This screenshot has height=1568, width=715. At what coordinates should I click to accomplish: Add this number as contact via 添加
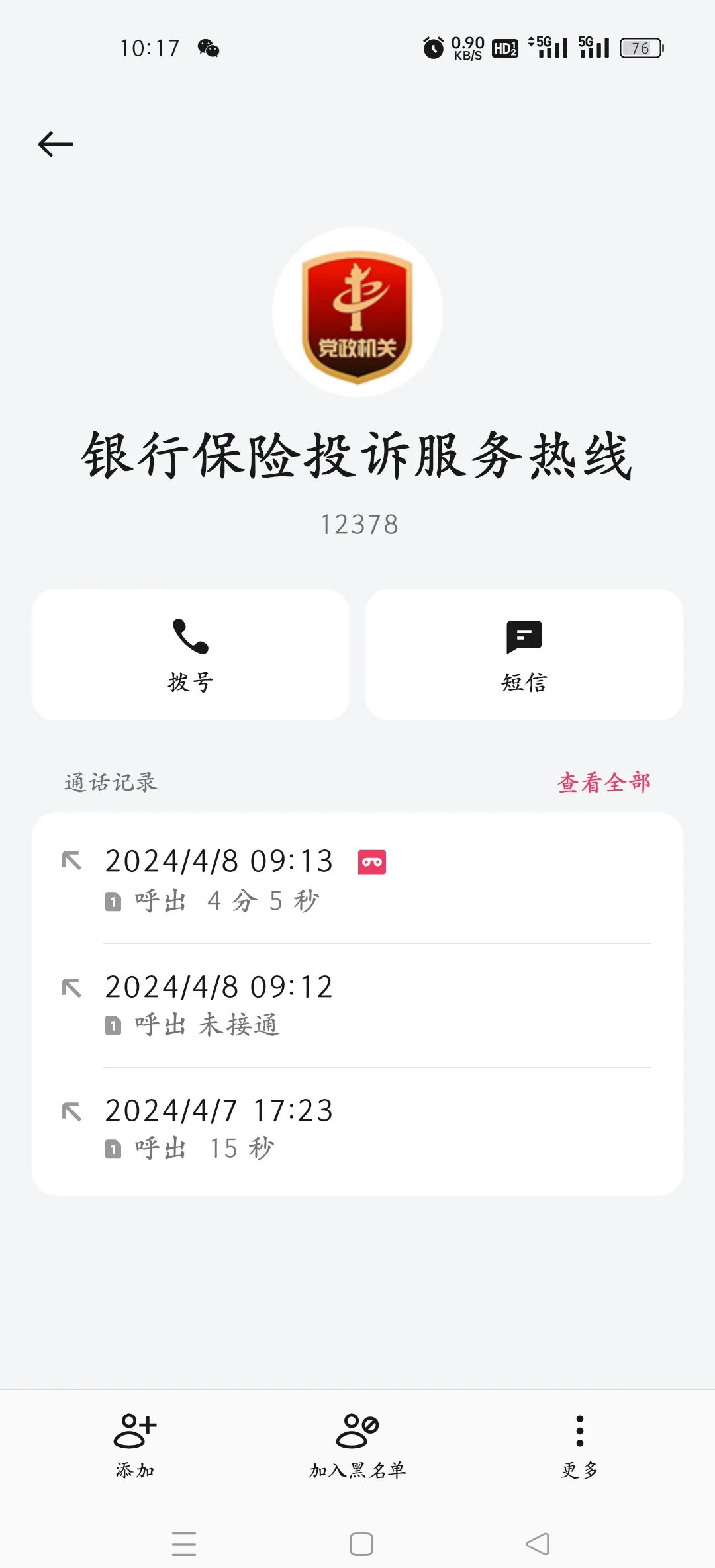(x=135, y=1446)
